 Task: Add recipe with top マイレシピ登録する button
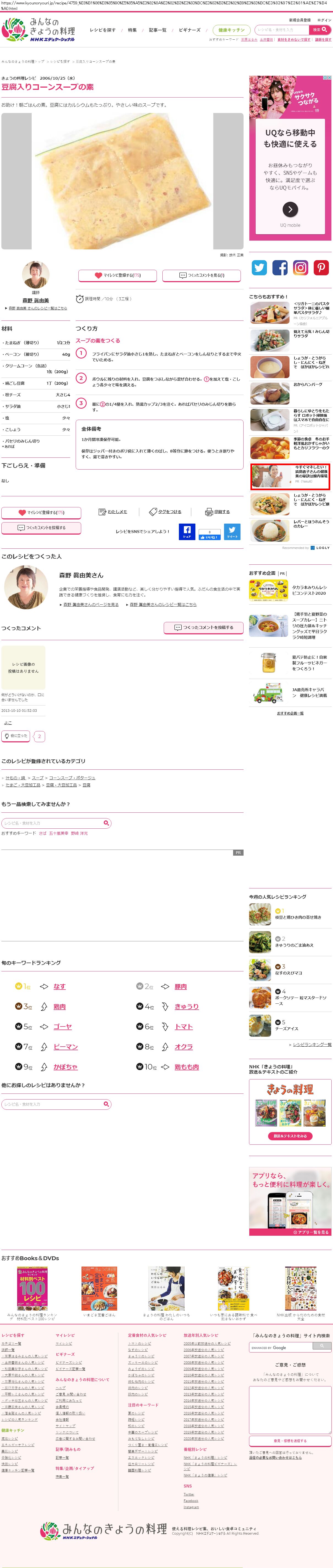(x=117, y=275)
